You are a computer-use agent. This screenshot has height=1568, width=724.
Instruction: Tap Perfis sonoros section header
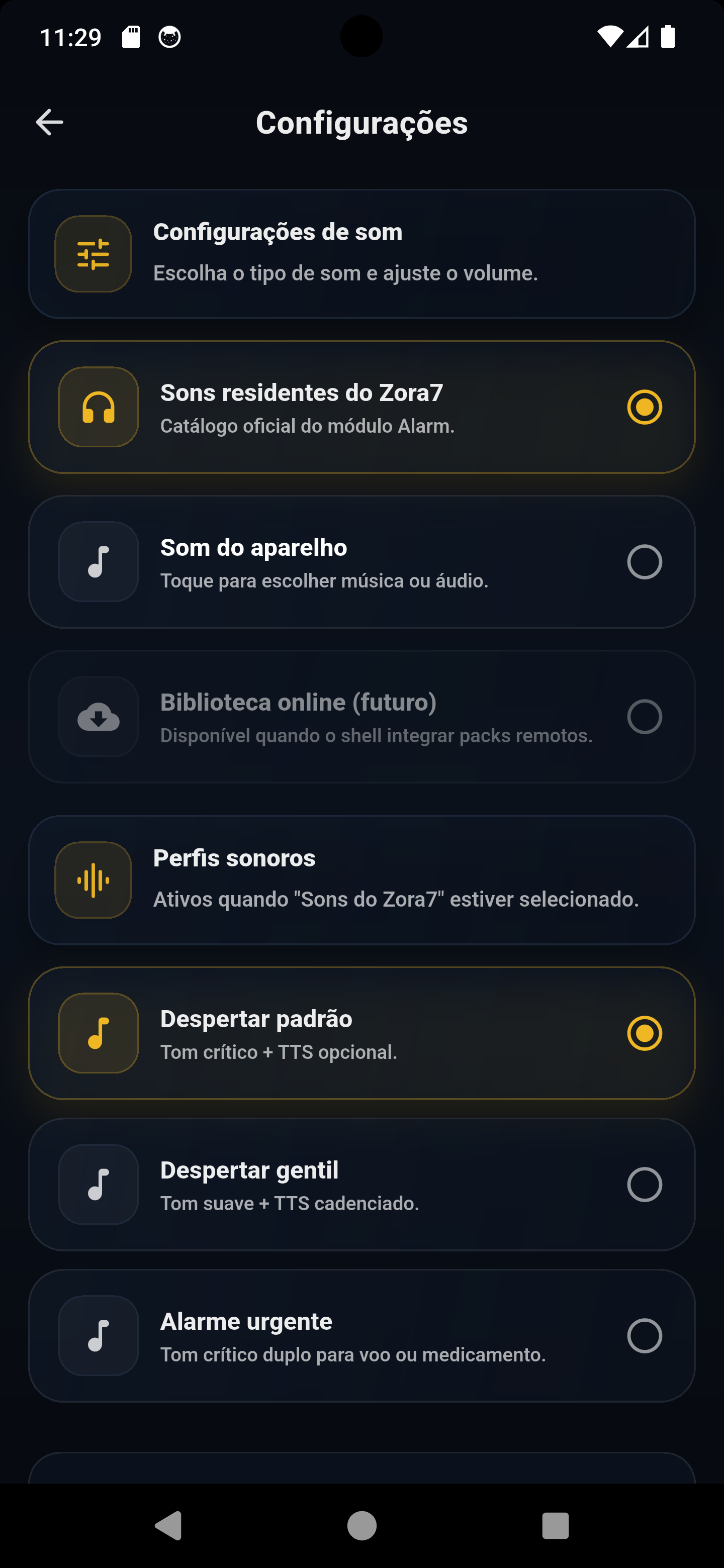[x=361, y=879]
